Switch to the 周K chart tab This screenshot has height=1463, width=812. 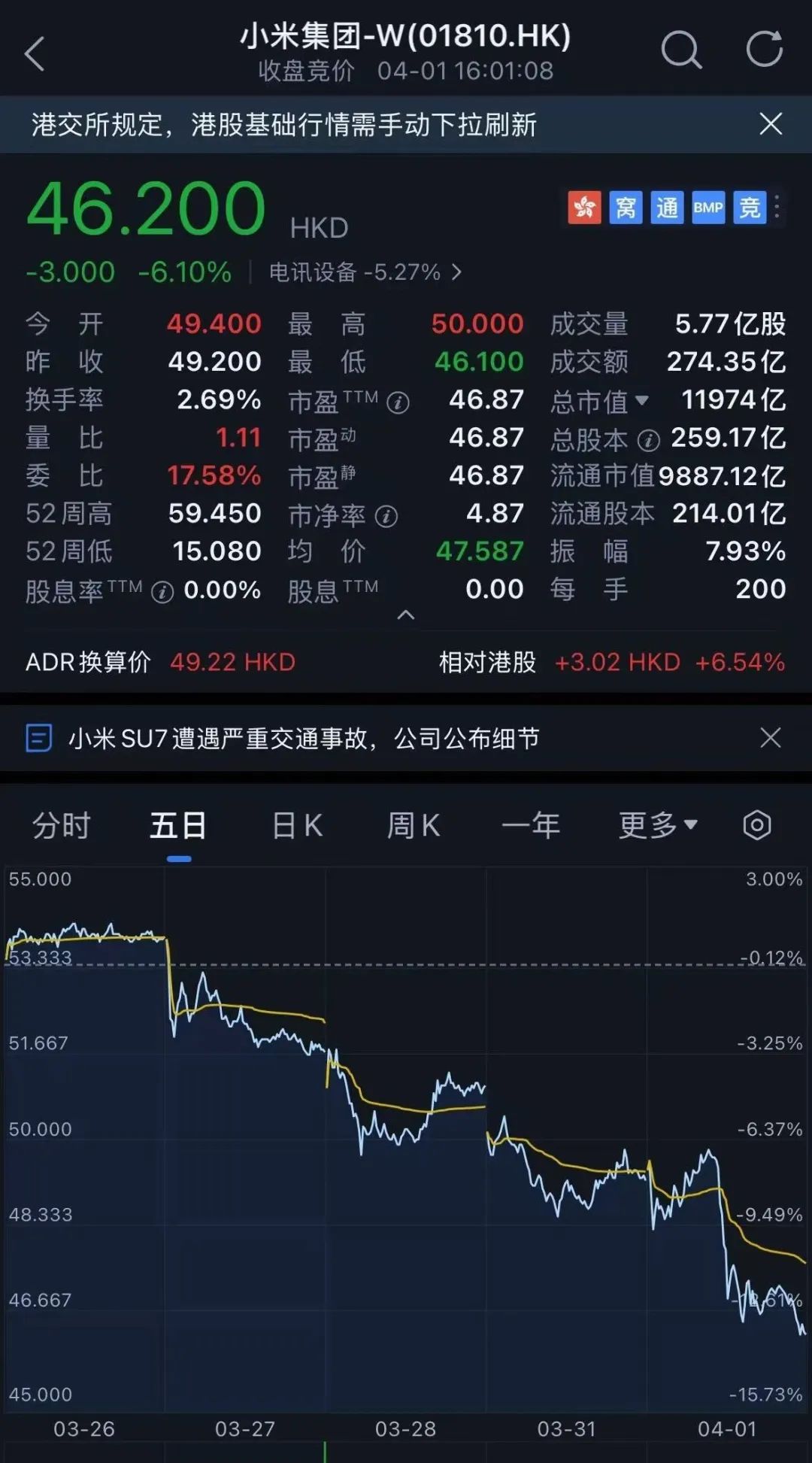[x=414, y=825]
